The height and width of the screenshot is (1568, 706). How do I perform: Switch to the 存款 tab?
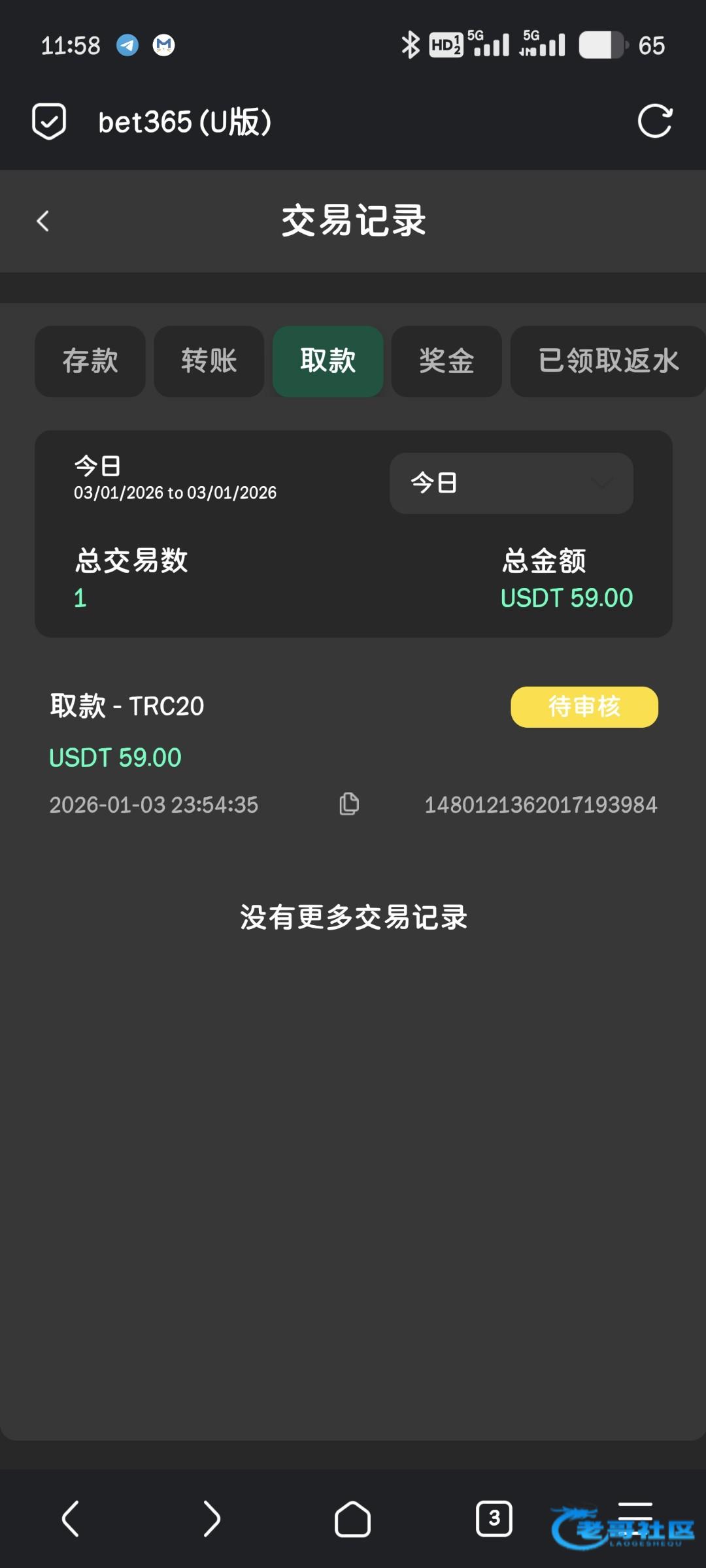[x=90, y=361]
